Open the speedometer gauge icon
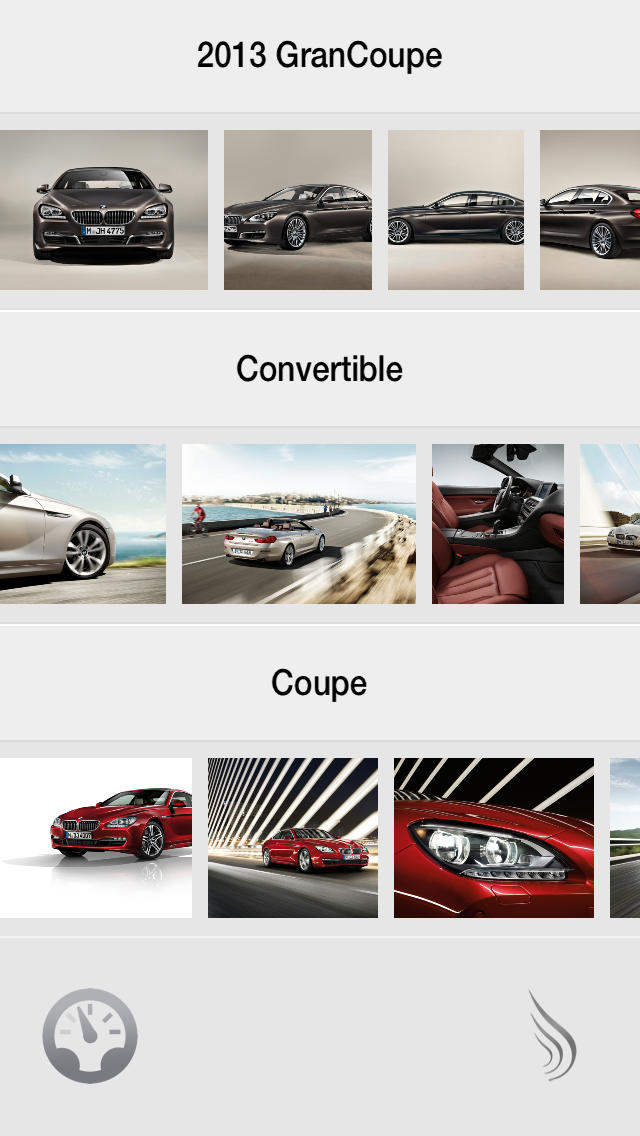 pos(90,1036)
